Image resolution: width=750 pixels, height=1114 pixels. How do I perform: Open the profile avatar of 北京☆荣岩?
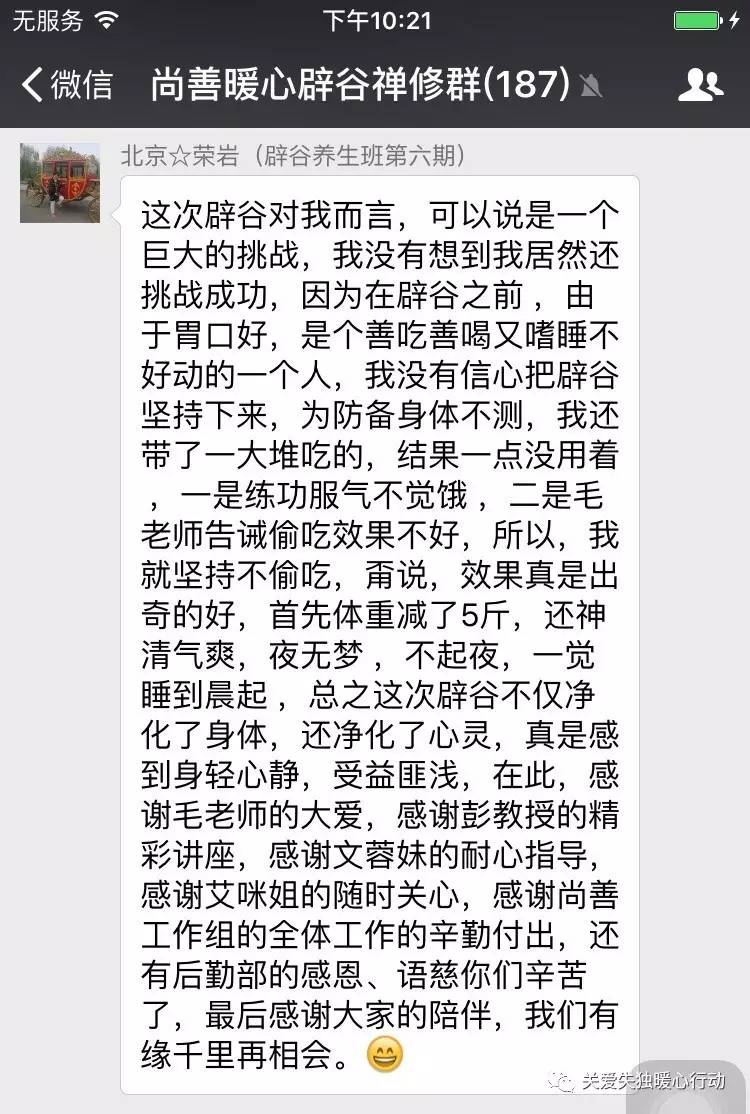[x=60, y=183]
